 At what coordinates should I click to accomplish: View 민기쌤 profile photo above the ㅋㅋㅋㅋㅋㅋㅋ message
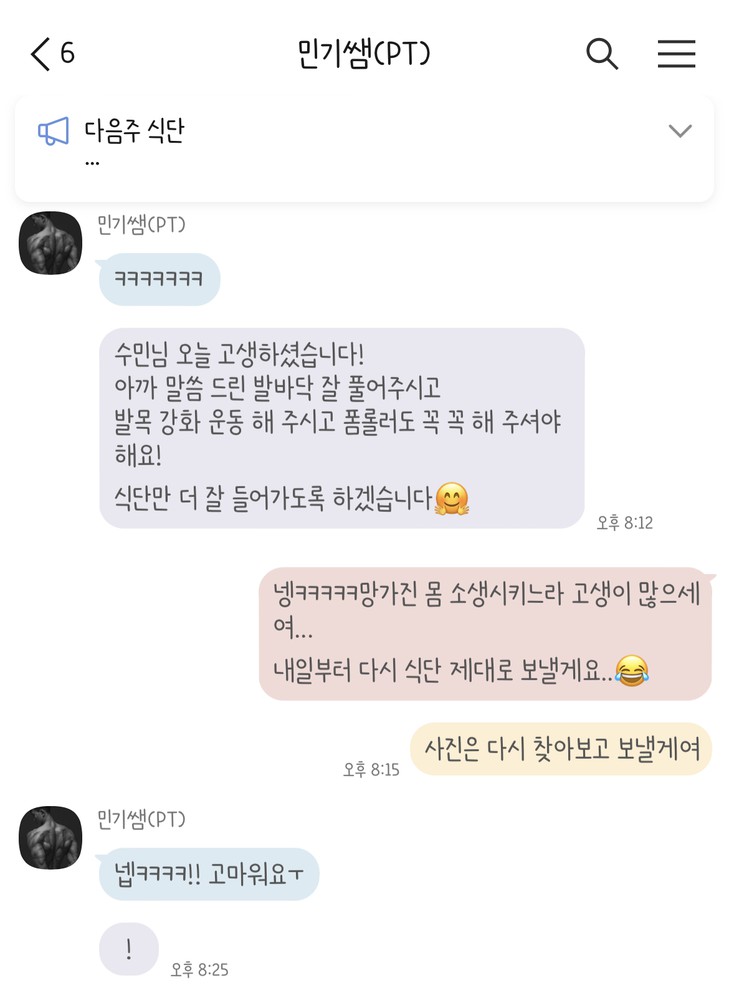[x=50, y=243]
